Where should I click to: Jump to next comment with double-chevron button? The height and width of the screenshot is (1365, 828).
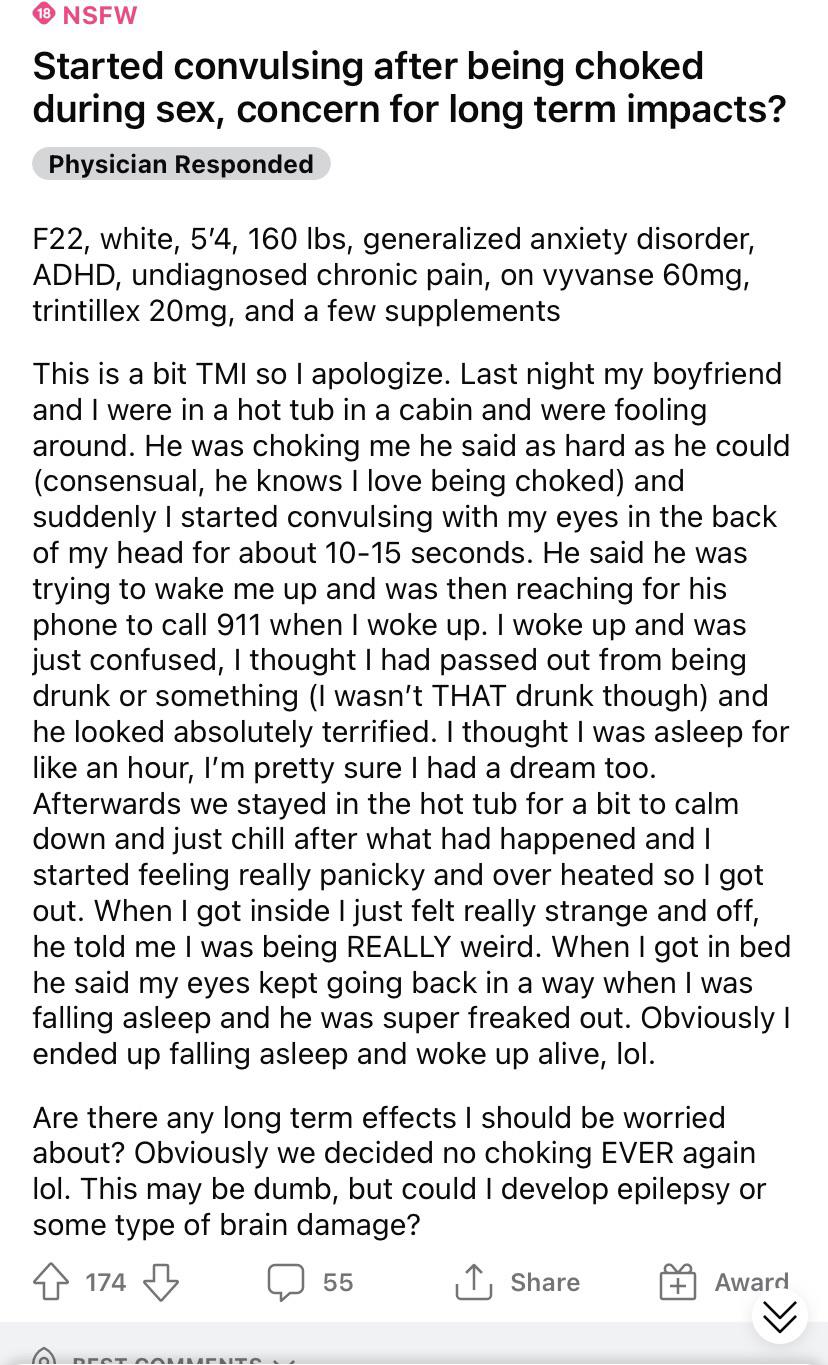pos(779,1315)
